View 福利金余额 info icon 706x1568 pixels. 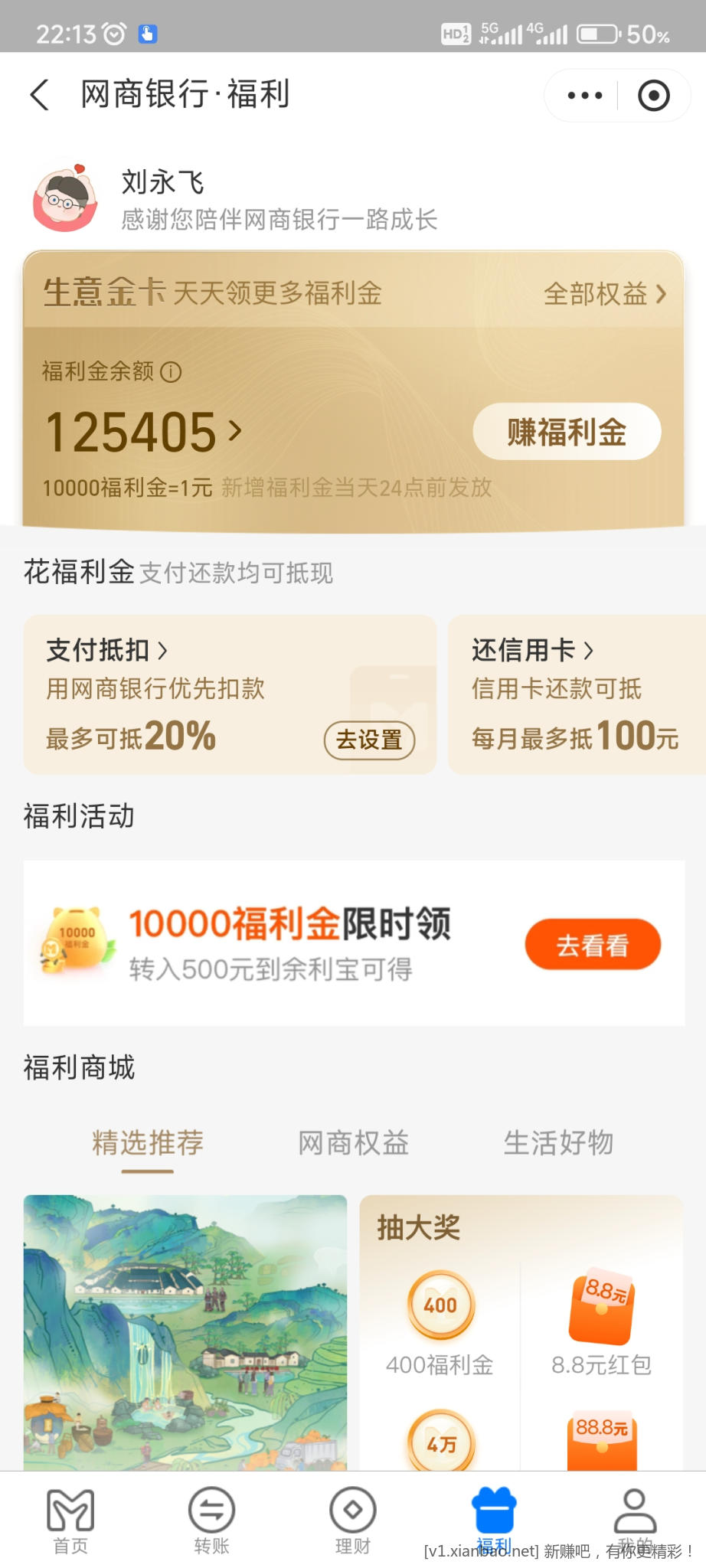171,372
